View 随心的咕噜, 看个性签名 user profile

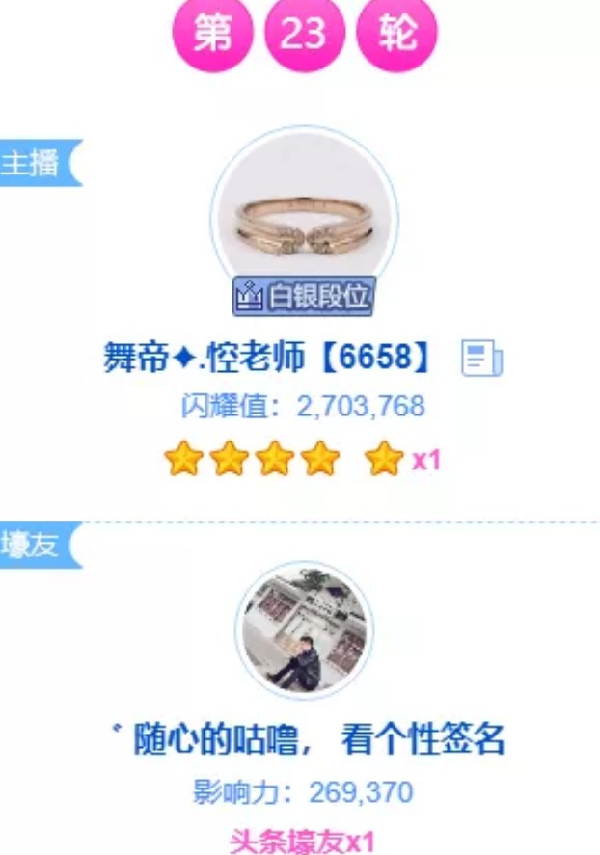tap(310, 742)
